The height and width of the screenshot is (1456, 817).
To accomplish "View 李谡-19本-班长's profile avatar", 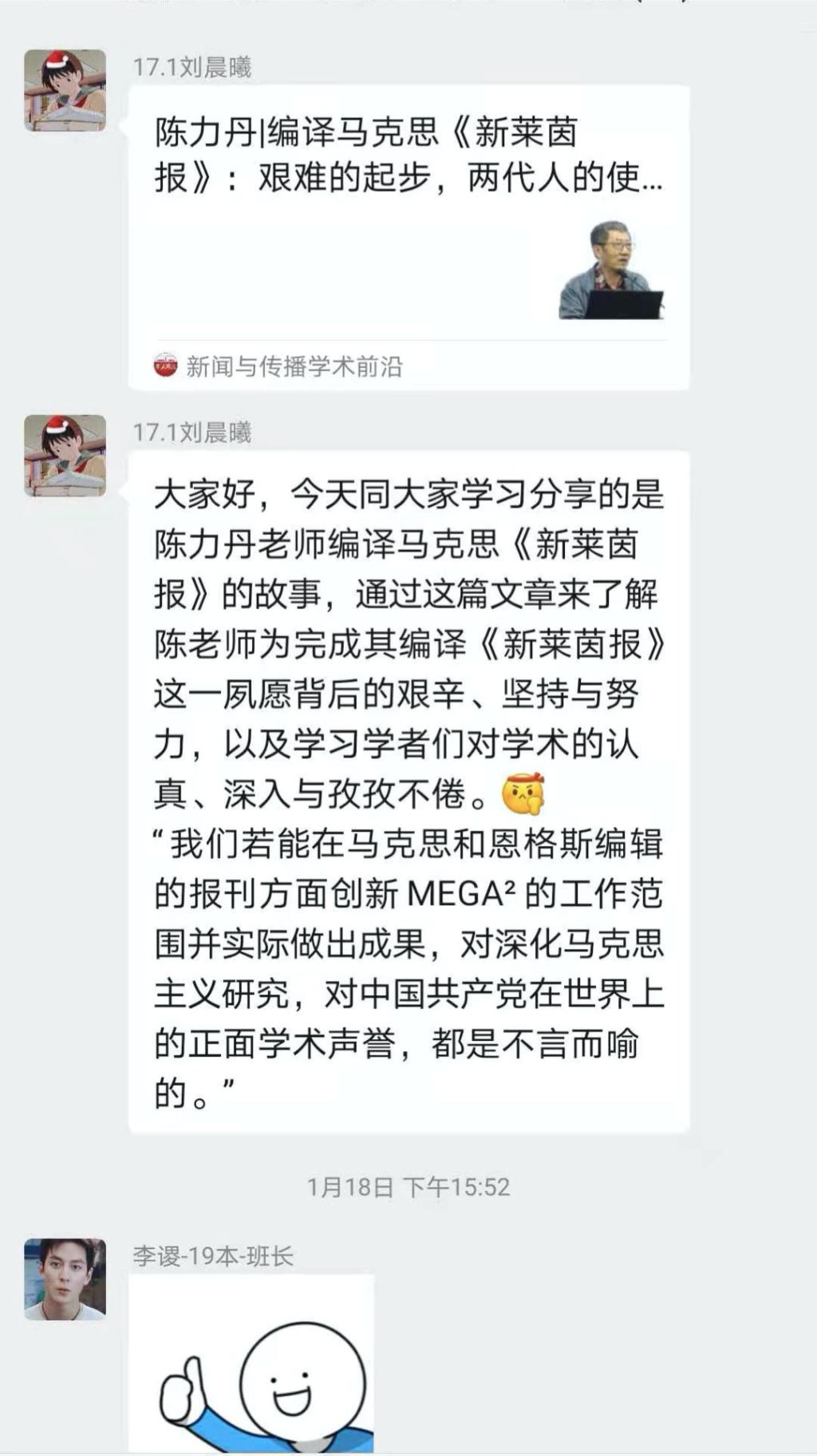I will coord(65,1279).
